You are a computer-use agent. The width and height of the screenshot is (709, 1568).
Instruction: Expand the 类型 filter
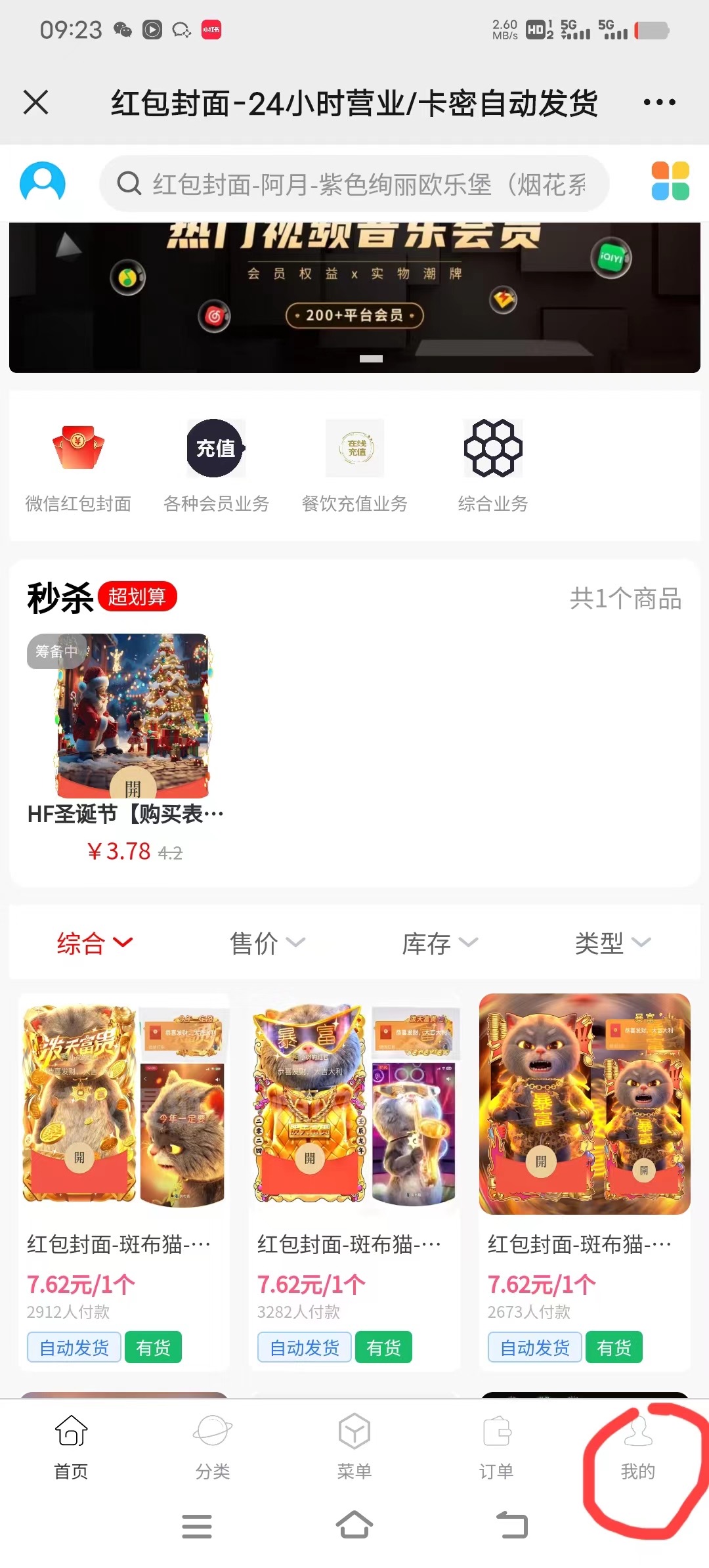(x=612, y=943)
